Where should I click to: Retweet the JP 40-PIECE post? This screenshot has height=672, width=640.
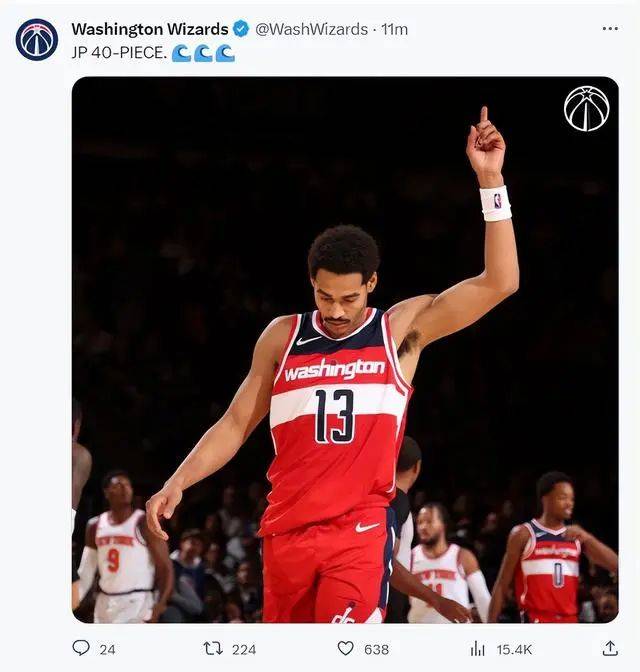coord(213,648)
